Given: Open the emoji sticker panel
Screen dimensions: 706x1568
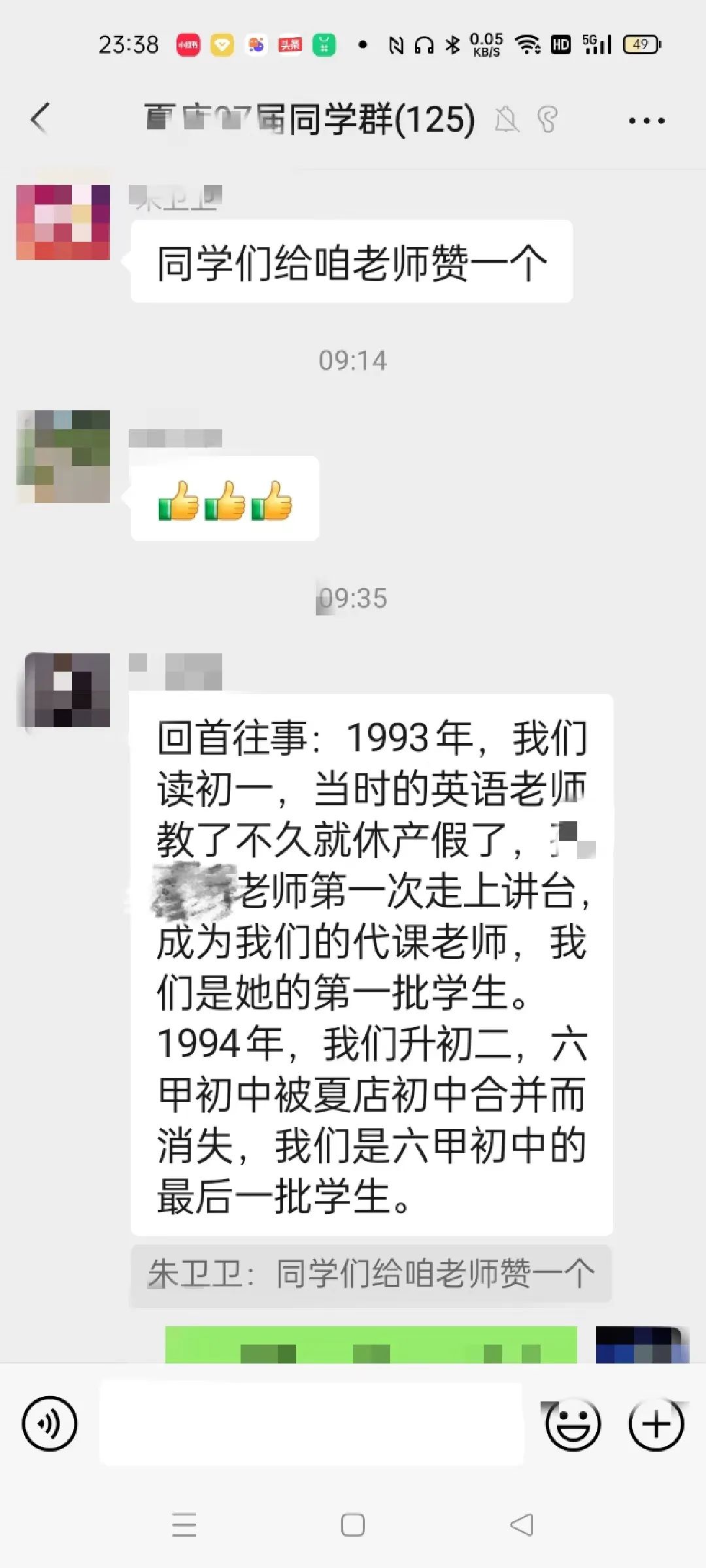Looking at the screenshot, I should pos(573,1423).
